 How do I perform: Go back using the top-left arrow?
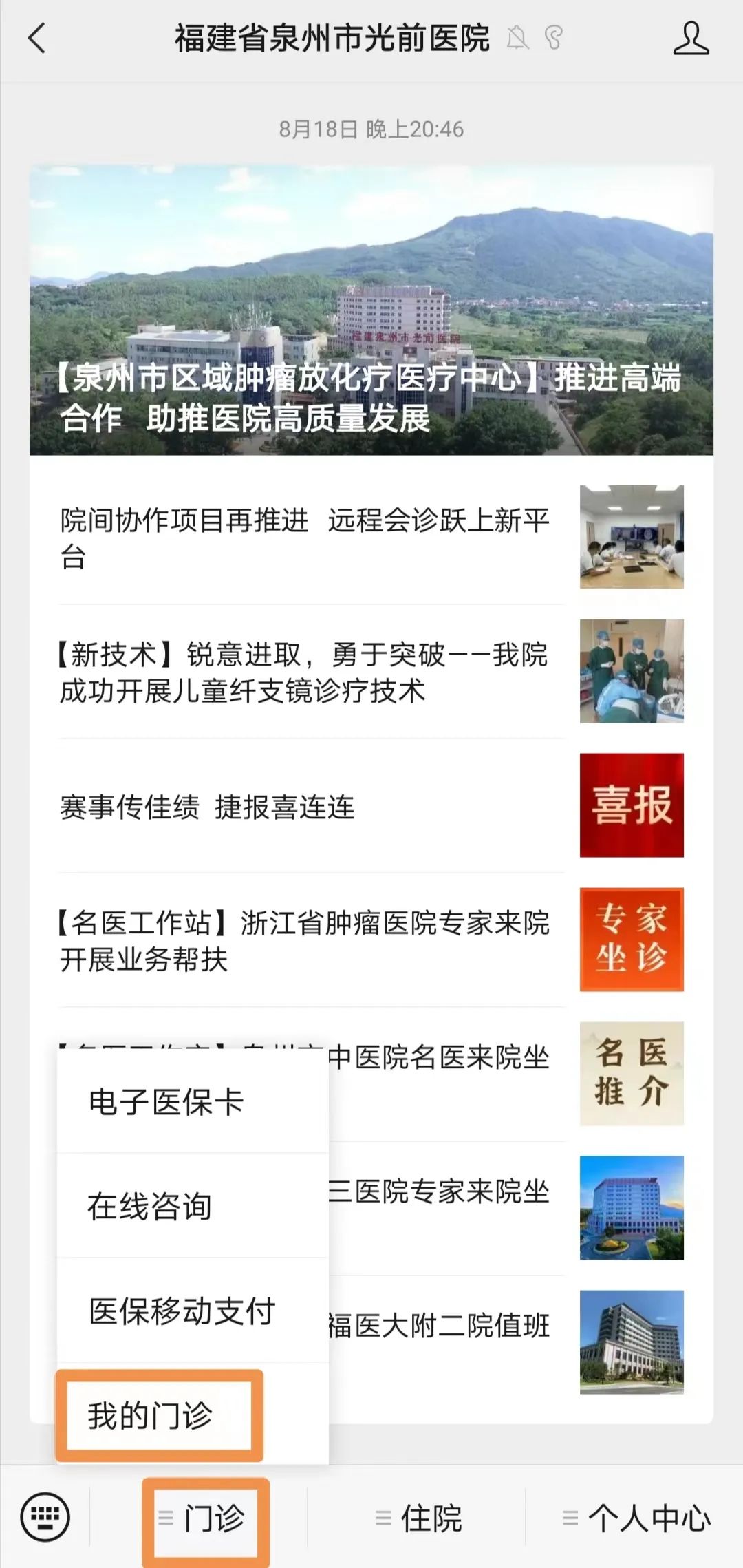(x=37, y=39)
